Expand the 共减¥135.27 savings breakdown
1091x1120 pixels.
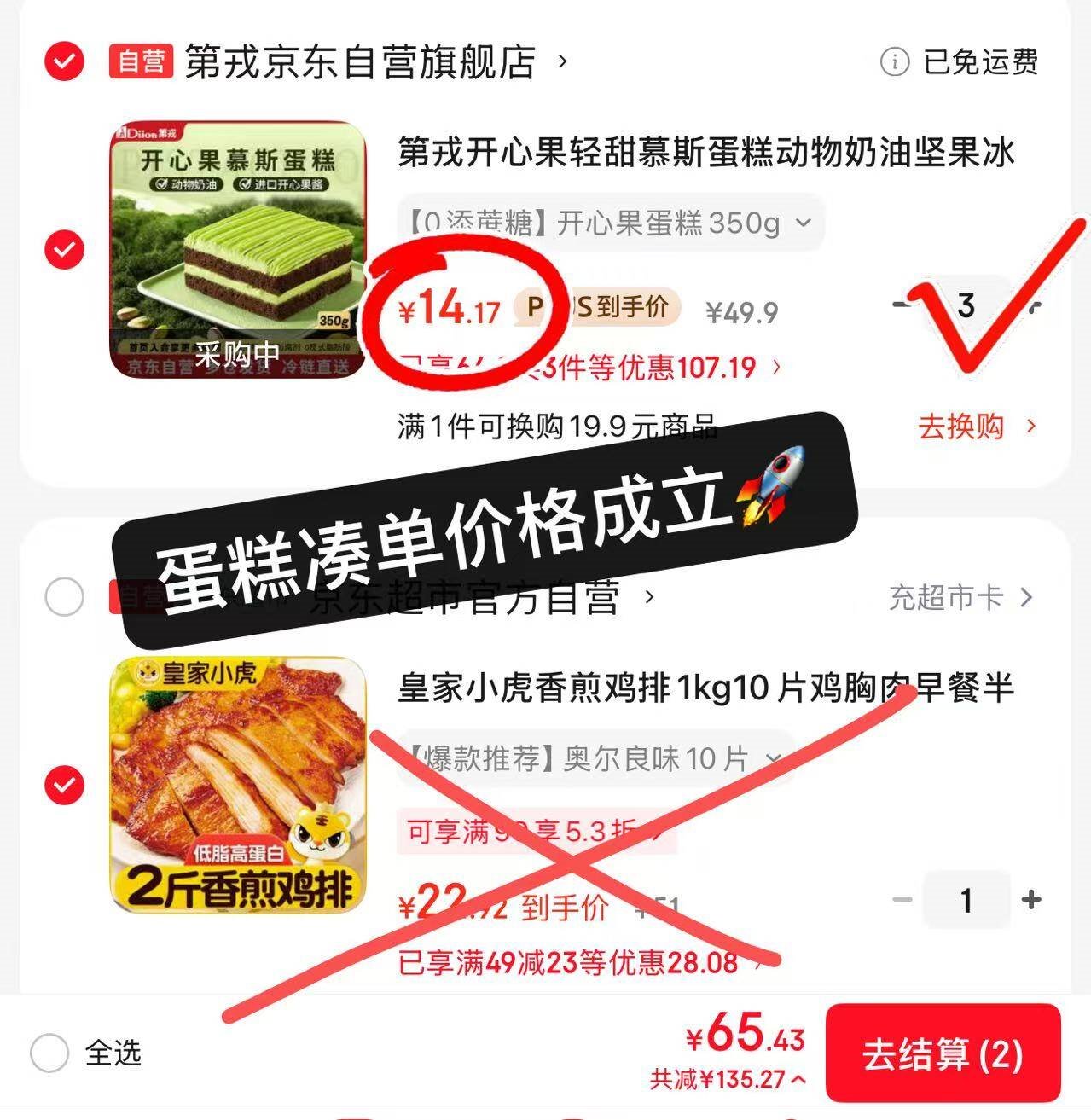point(728,1079)
